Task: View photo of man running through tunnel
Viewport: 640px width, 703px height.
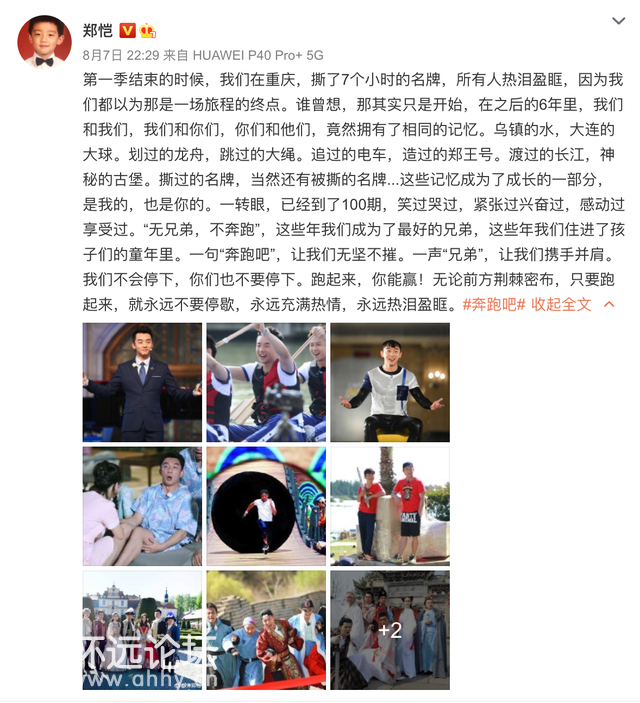Action: [x=266, y=506]
